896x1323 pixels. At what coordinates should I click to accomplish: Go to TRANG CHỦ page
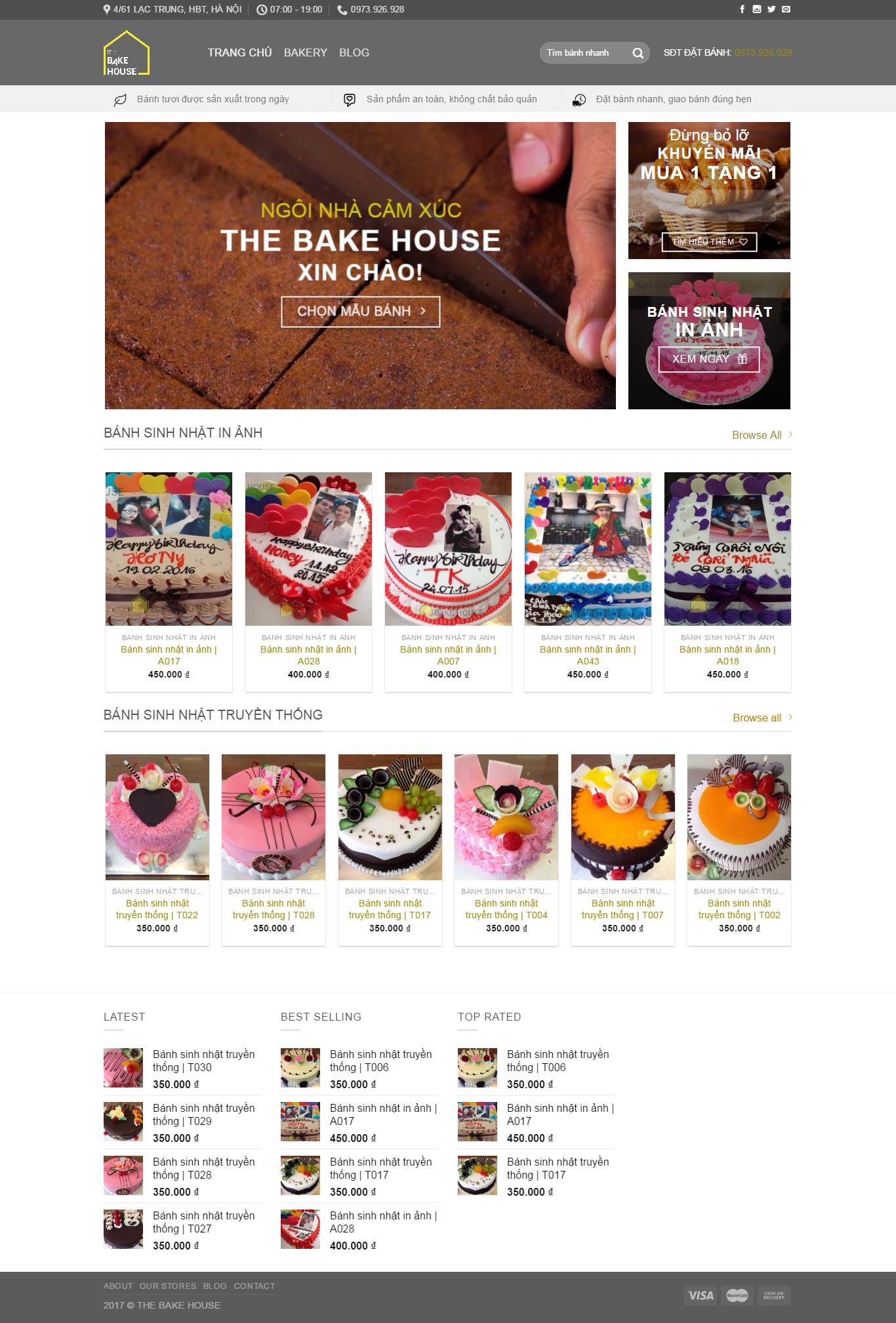click(239, 52)
